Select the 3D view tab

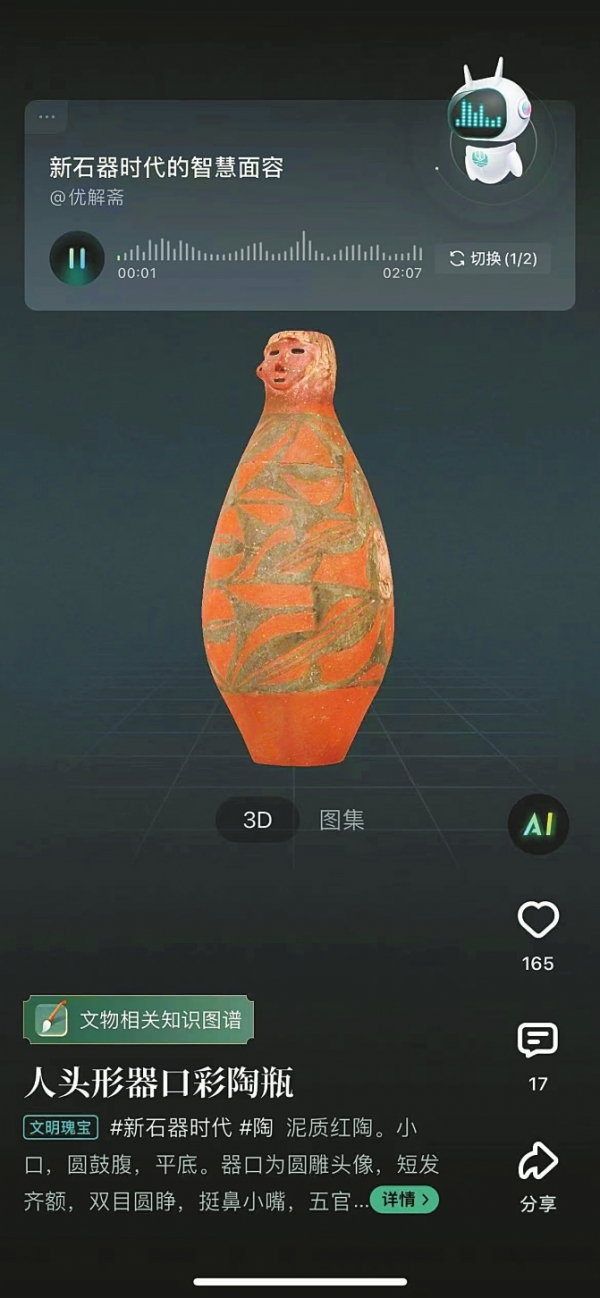tap(258, 820)
